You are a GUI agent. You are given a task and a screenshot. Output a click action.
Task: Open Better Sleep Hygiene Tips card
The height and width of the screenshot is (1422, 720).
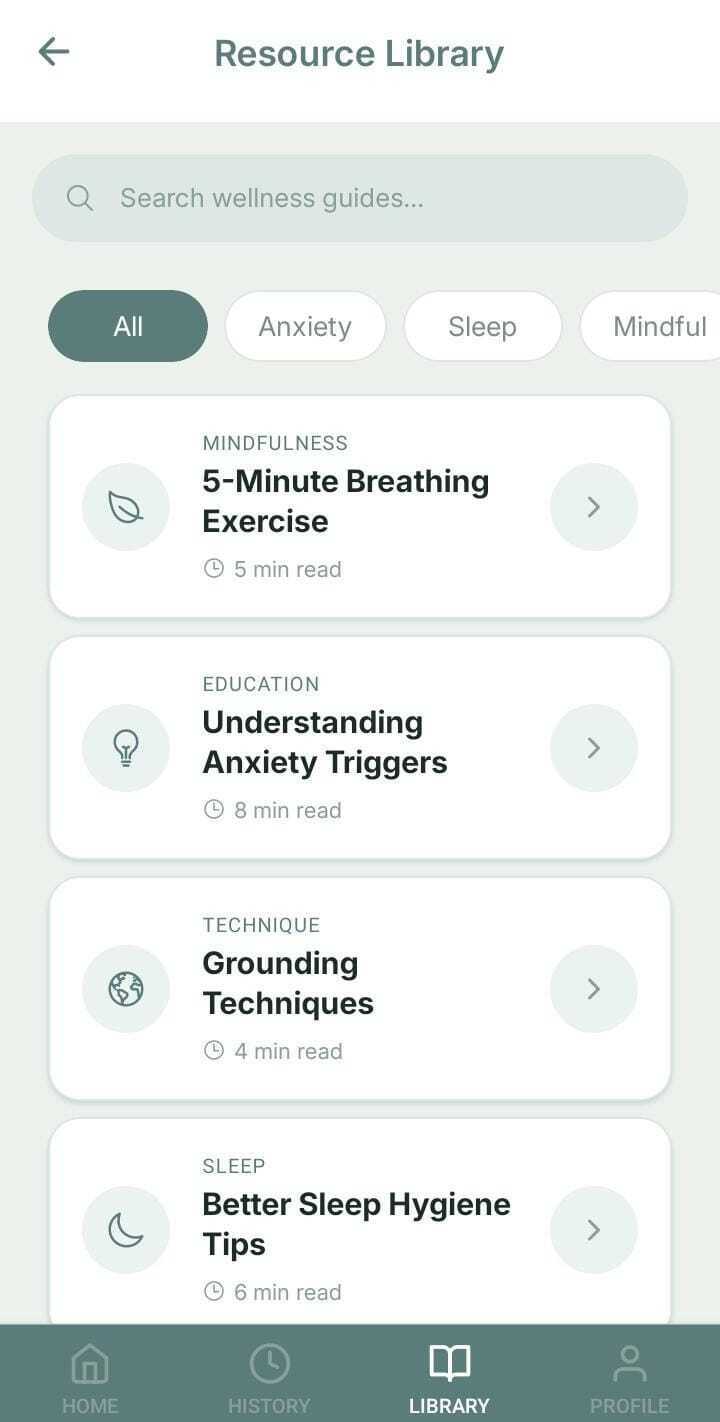tap(360, 1225)
